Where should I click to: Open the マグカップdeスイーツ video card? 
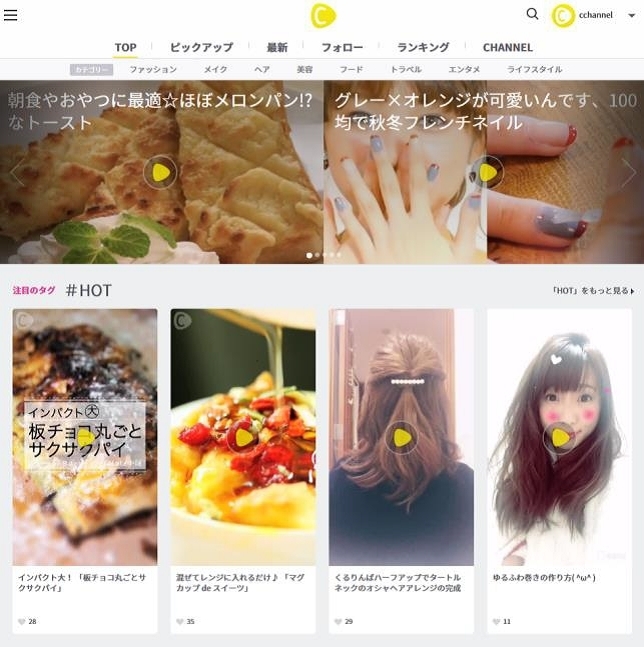click(243, 437)
